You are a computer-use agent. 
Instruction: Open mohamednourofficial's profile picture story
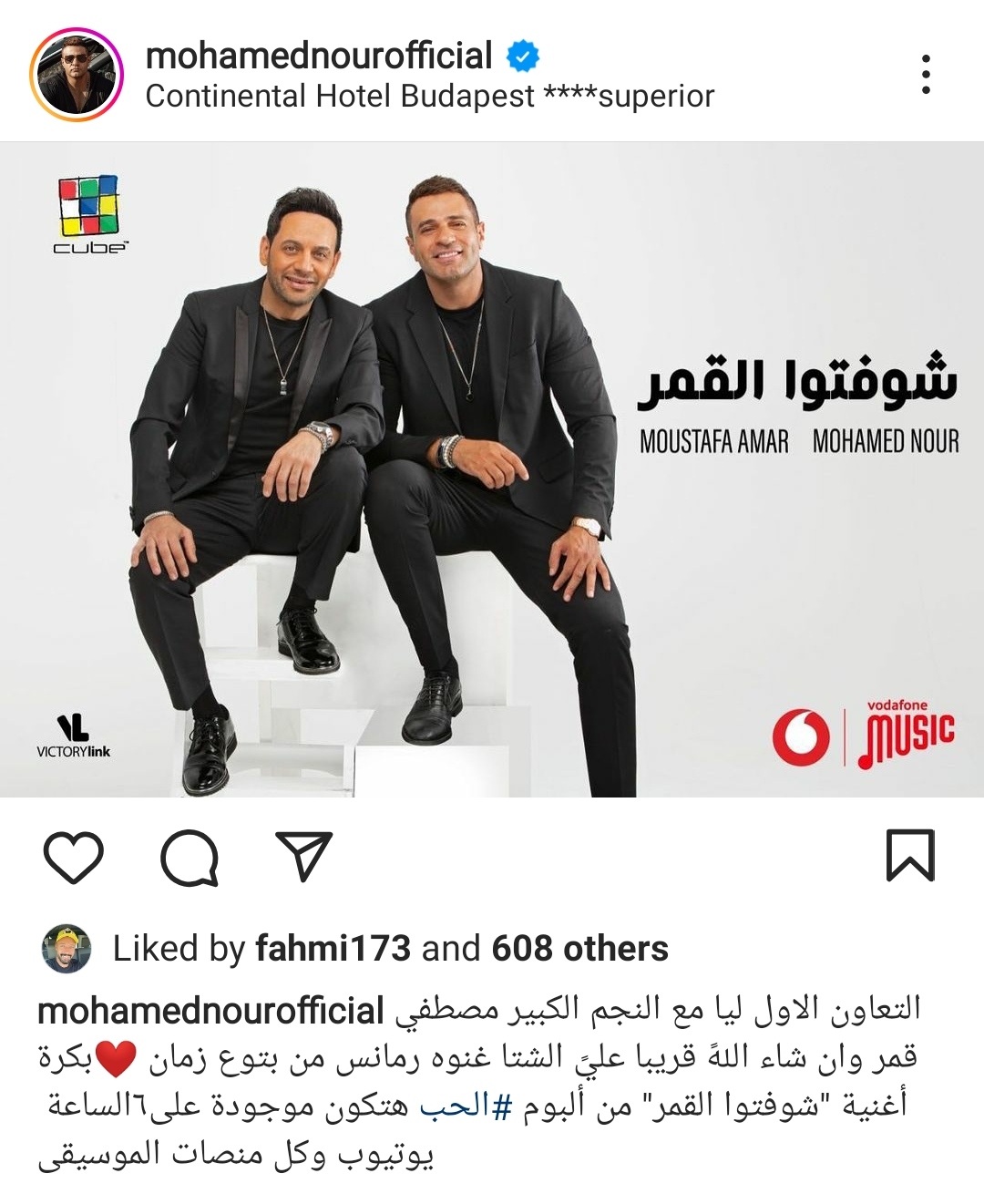coord(76,74)
